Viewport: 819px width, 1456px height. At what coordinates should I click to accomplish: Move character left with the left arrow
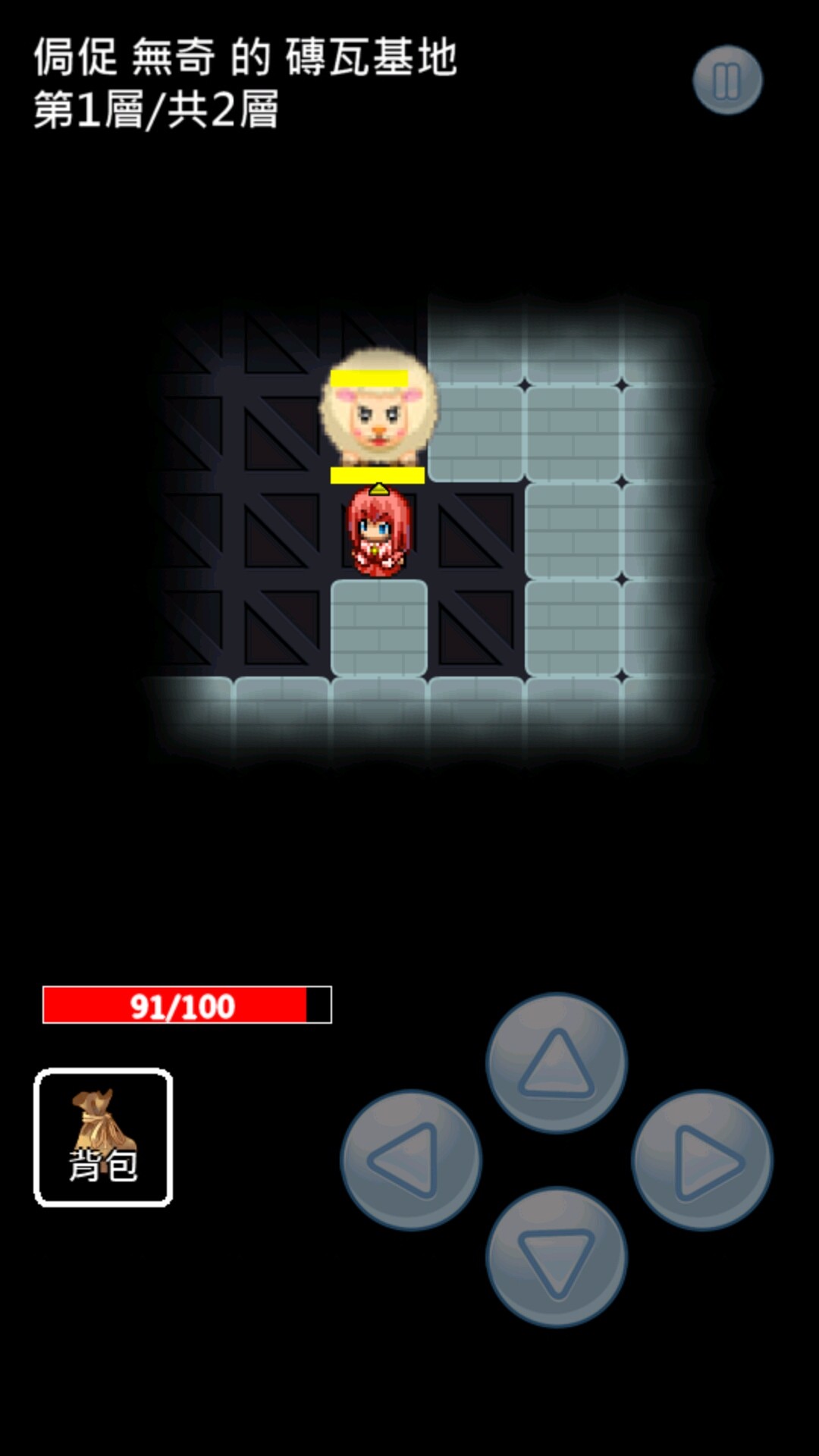click(x=411, y=1160)
